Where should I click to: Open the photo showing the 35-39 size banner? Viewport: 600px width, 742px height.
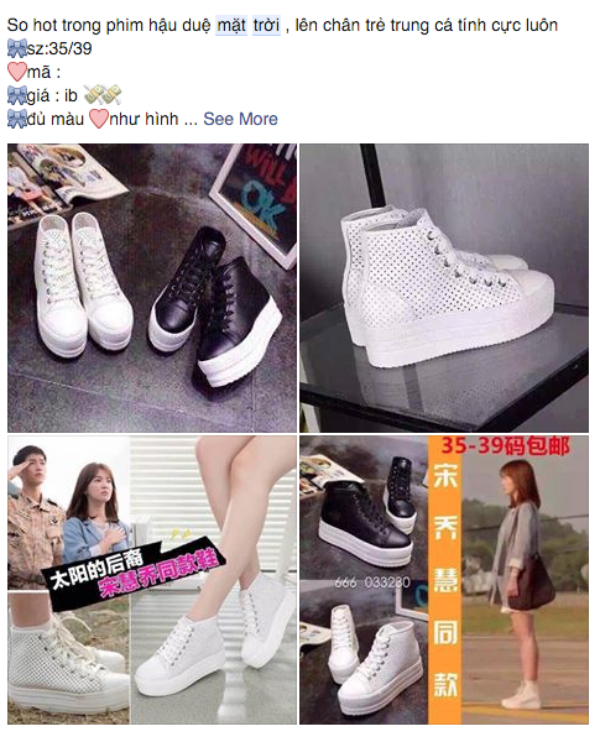point(444,580)
